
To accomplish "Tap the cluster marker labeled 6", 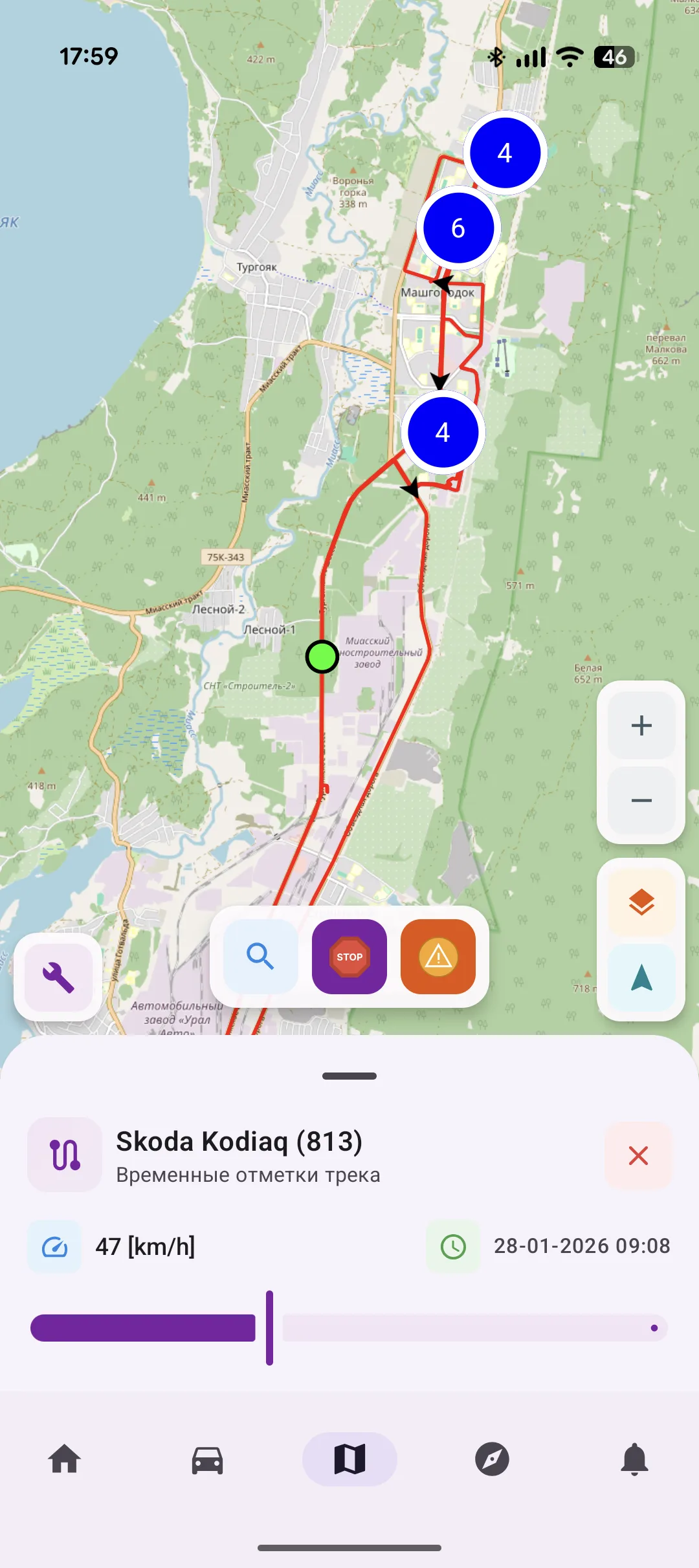I will click(458, 228).
